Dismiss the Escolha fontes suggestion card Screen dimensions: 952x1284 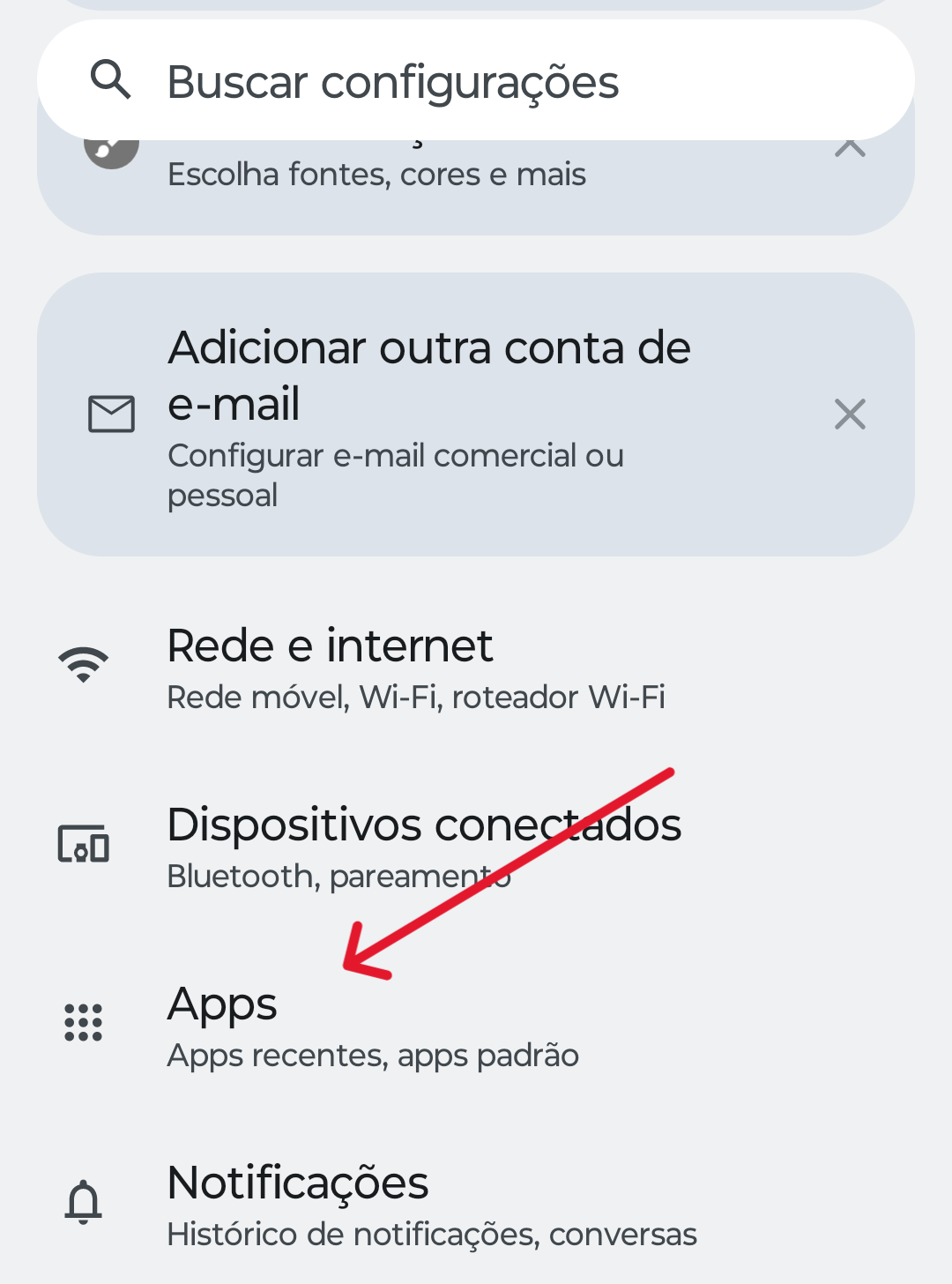849,146
